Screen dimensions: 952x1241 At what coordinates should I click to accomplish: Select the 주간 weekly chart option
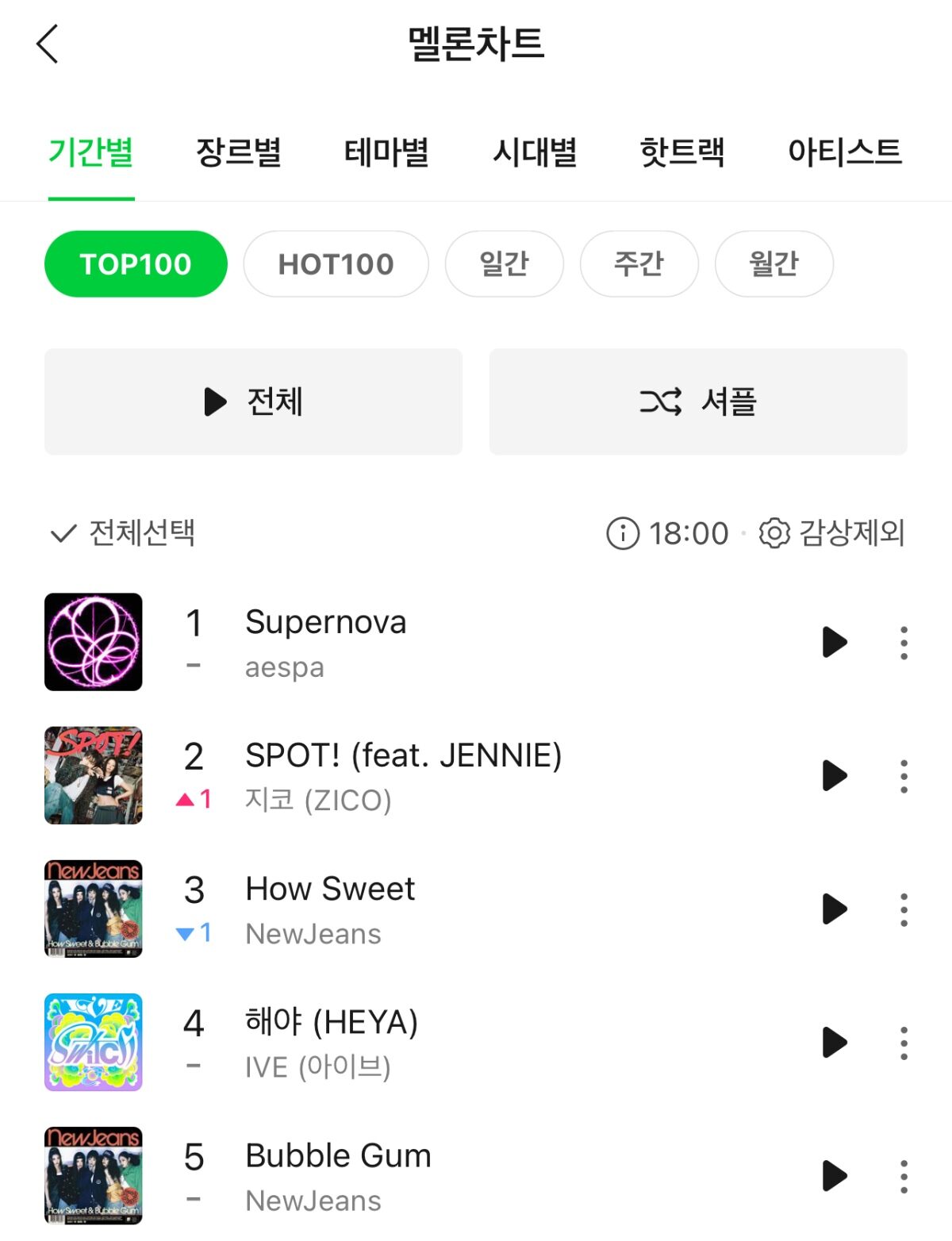point(639,263)
